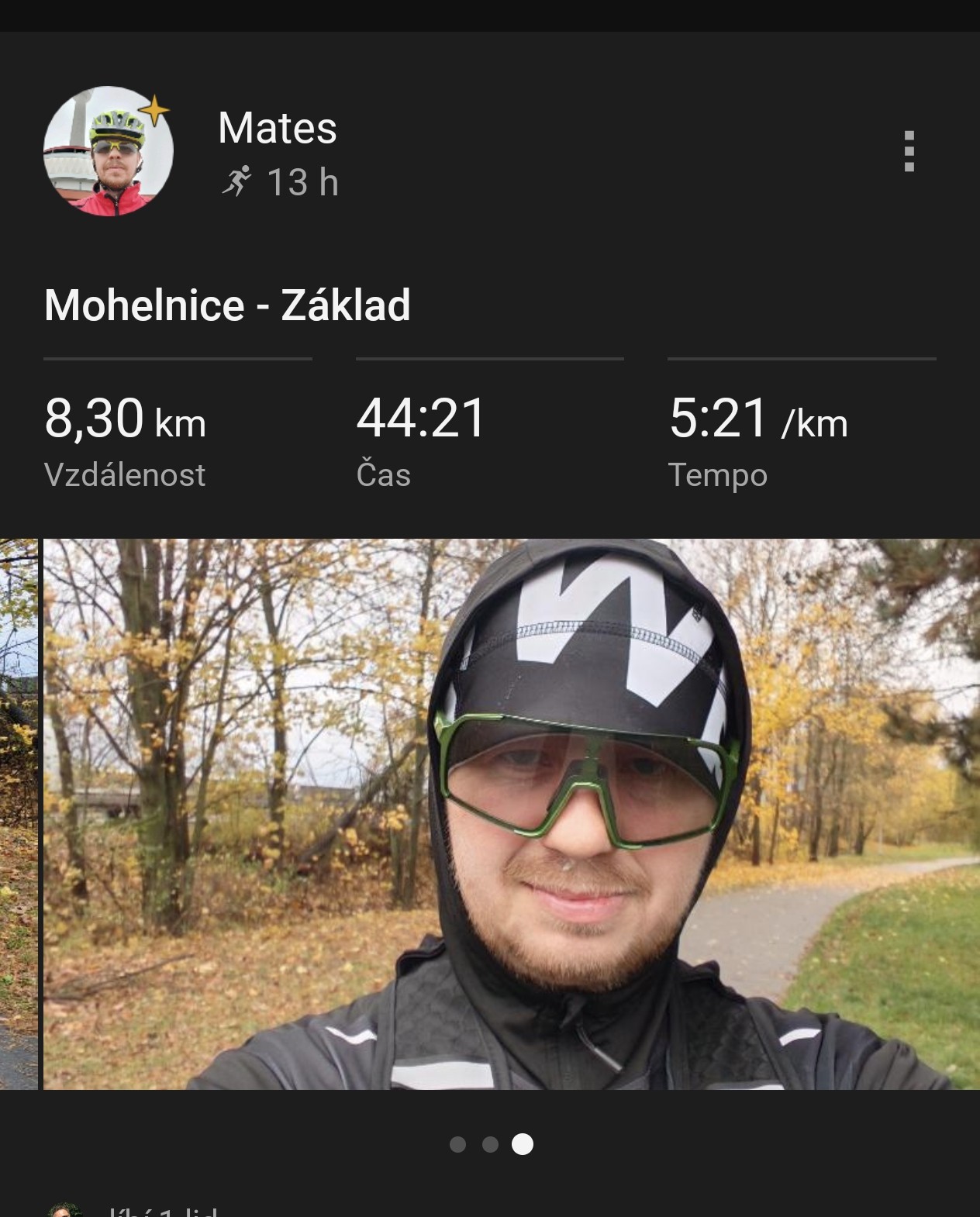This screenshot has height=1217, width=980.
Task: Open the selfie photo in the activity
Action: [x=512, y=814]
